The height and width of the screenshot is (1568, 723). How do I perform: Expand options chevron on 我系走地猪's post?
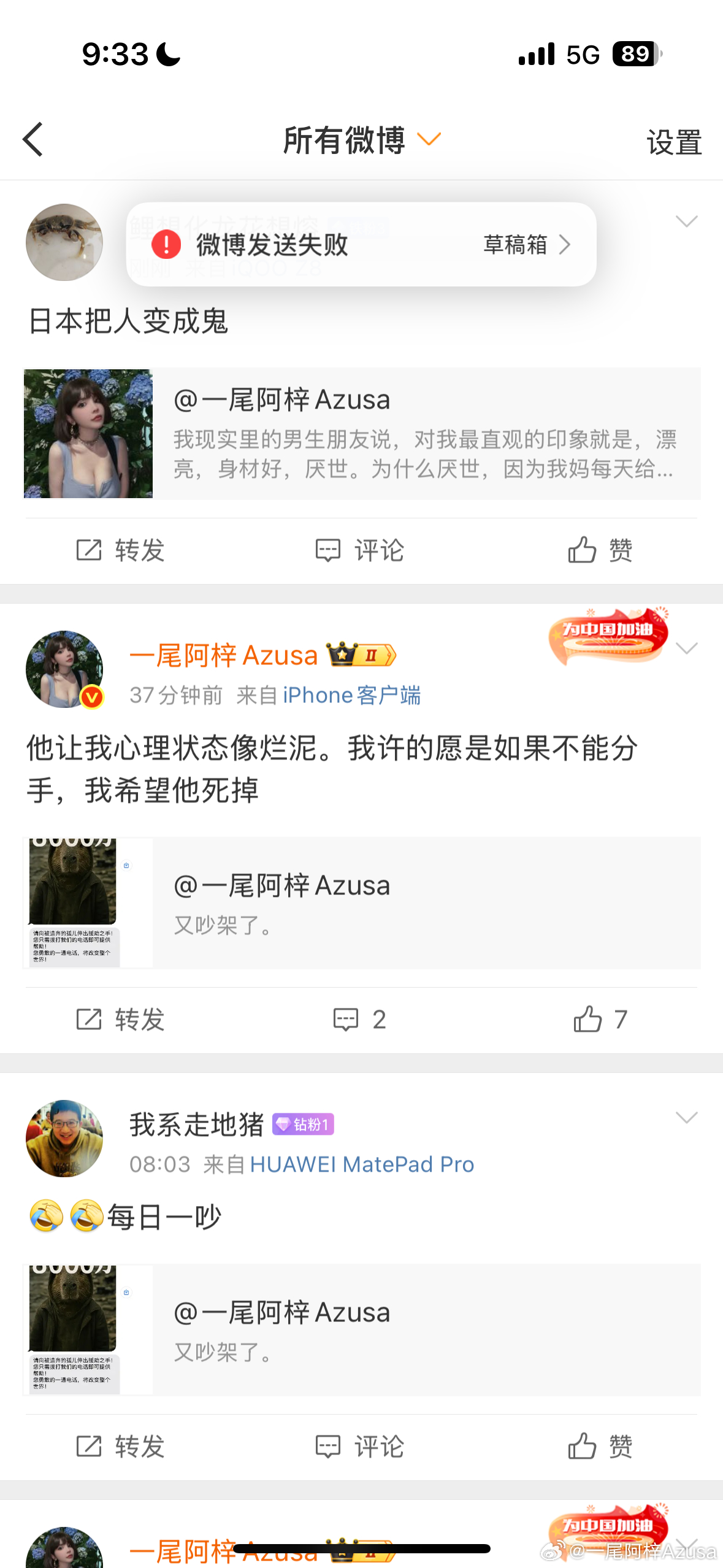point(686,1117)
